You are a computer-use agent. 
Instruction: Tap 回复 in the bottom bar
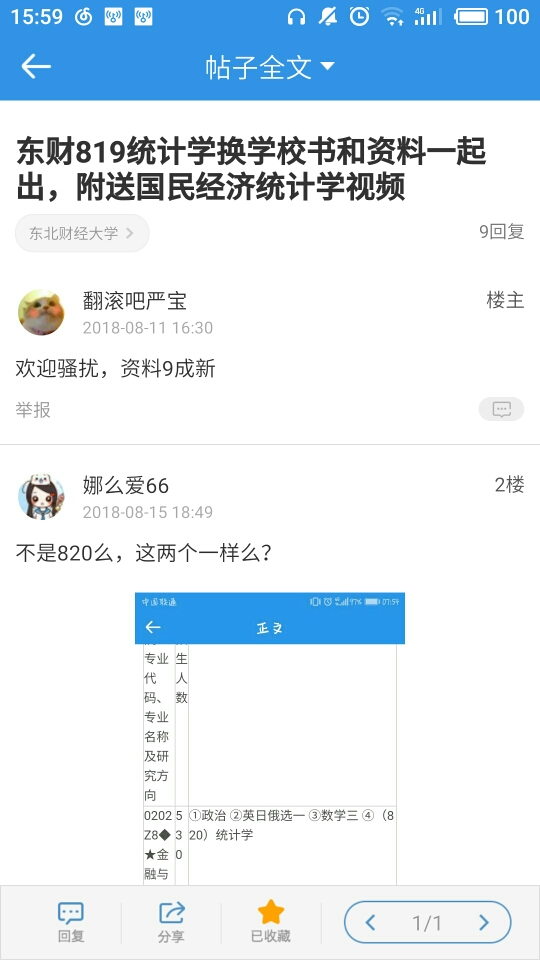click(71, 923)
